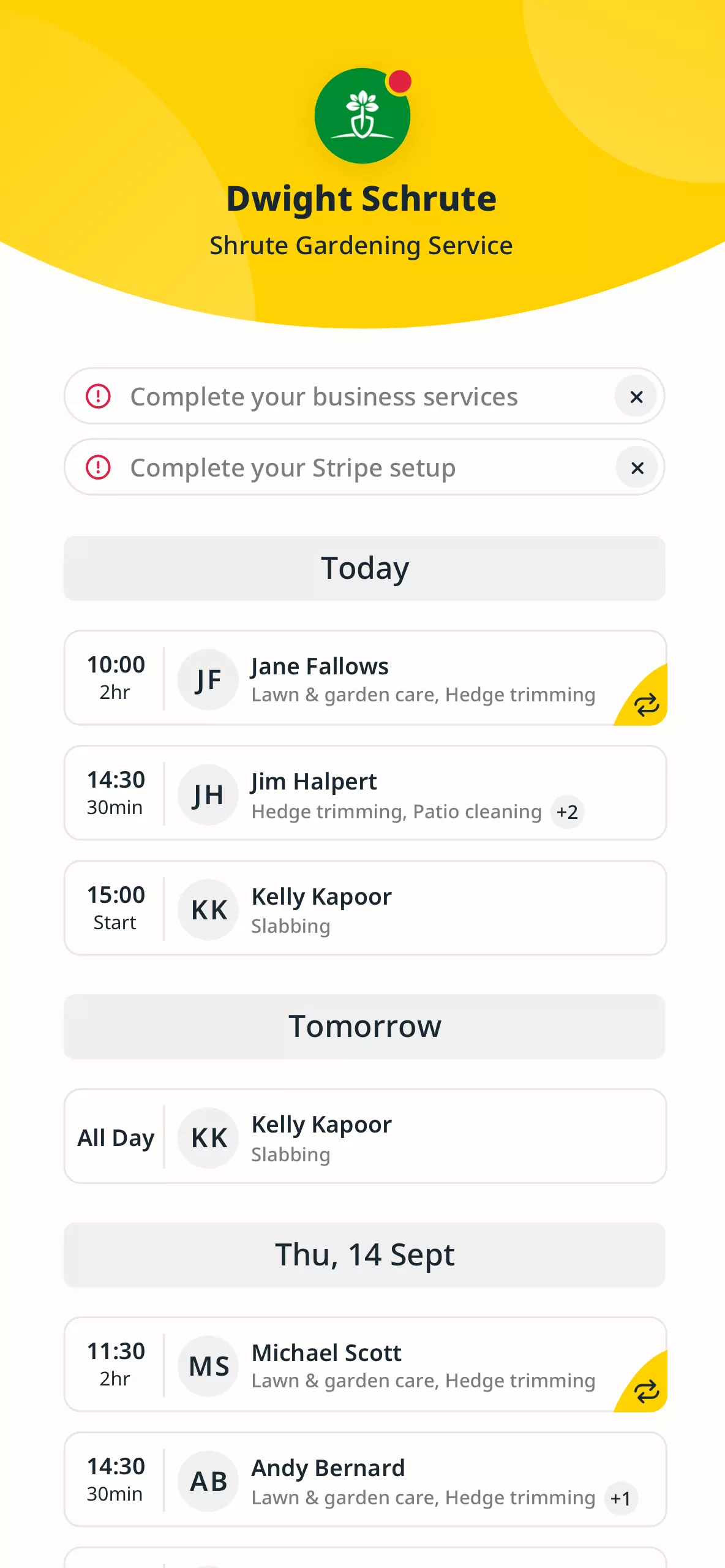
Task: Open Jane Fallows' 10:00 appointment
Action: pyautogui.click(x=365, y=678)
